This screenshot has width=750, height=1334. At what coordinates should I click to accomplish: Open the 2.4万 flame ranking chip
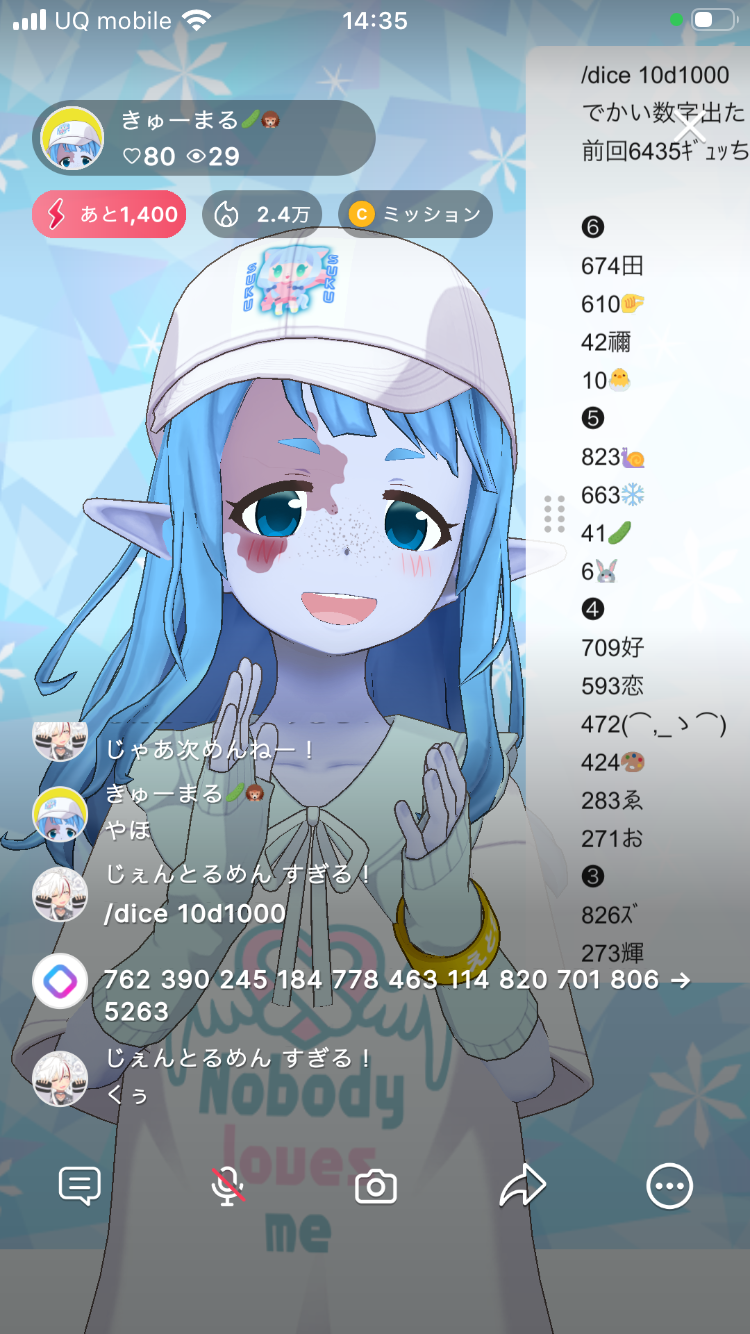click(x=262, y=214)
